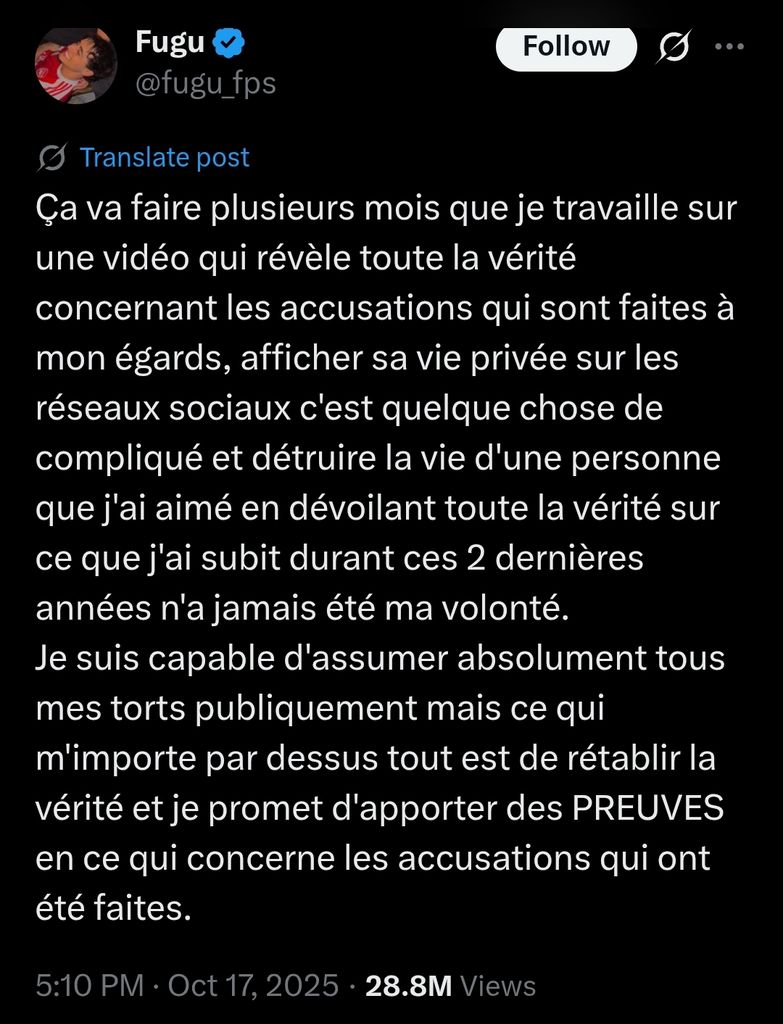Open the post's overflow menu

pos(733,47)
